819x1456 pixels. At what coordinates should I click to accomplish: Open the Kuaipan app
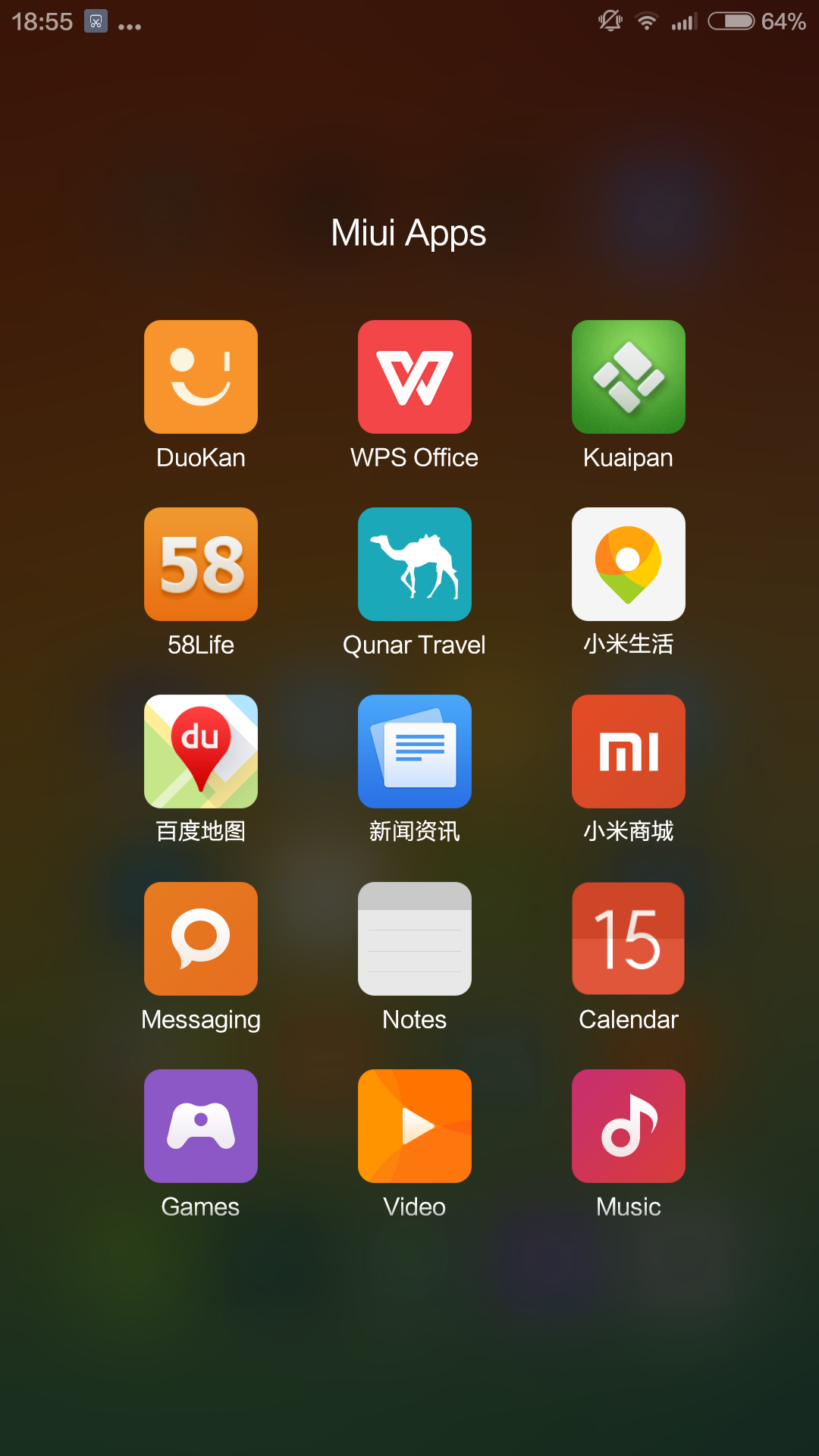[629, 377]
